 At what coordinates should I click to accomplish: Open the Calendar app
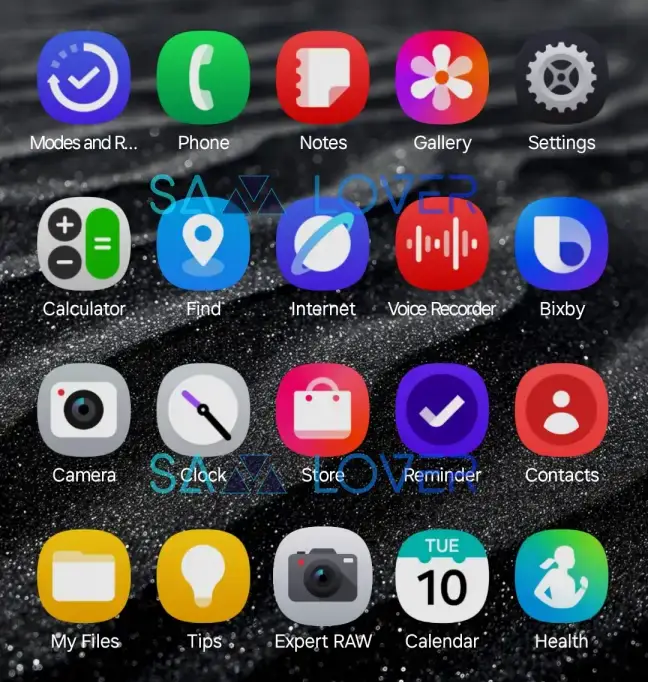[x=442, y=576]
